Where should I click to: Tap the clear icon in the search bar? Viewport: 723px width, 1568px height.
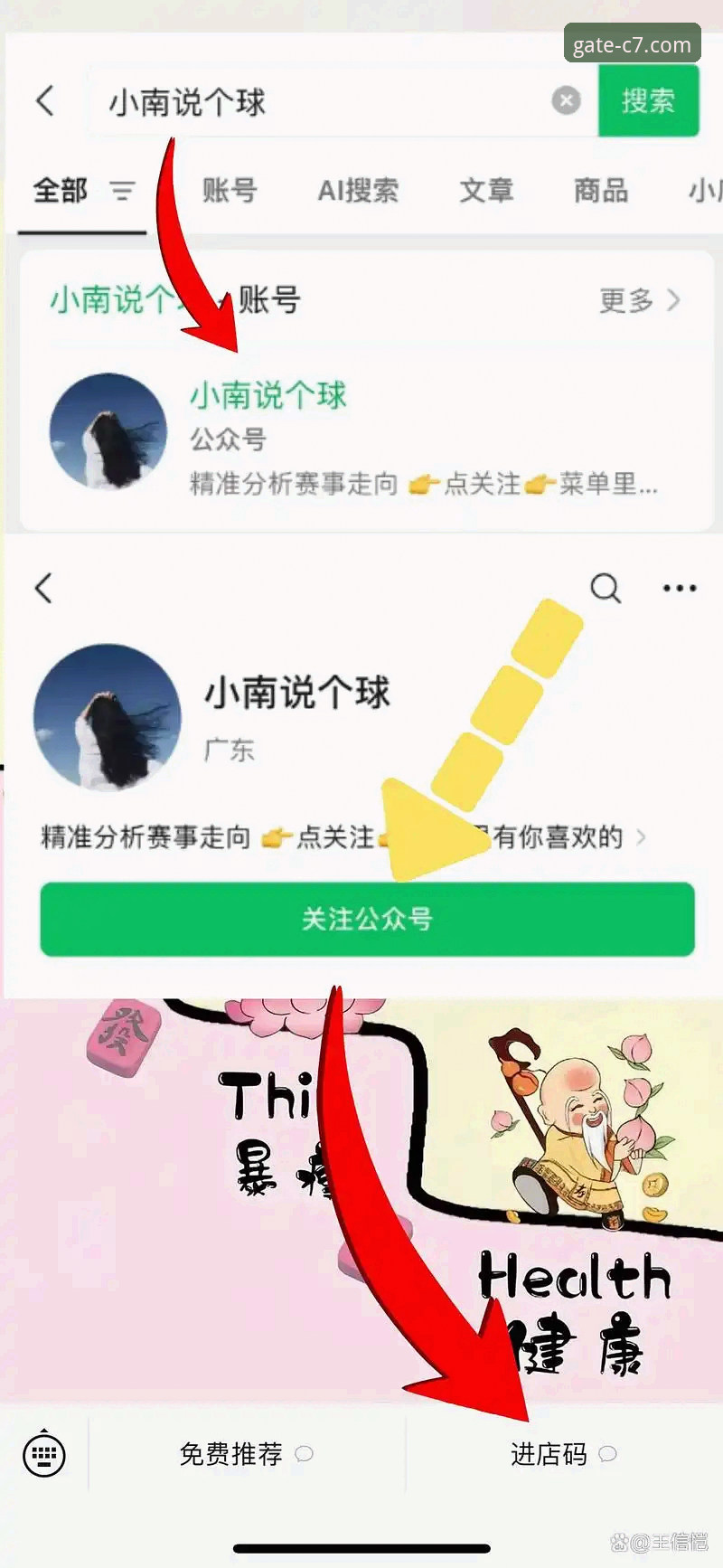click(566, 100)
